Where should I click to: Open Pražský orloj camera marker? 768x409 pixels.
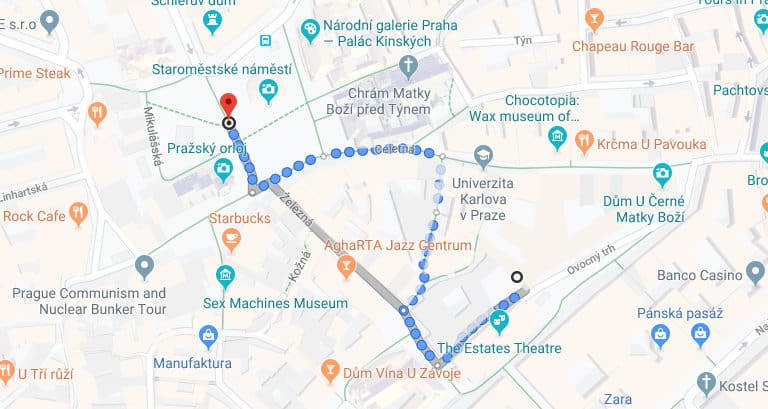click(224, 167)
